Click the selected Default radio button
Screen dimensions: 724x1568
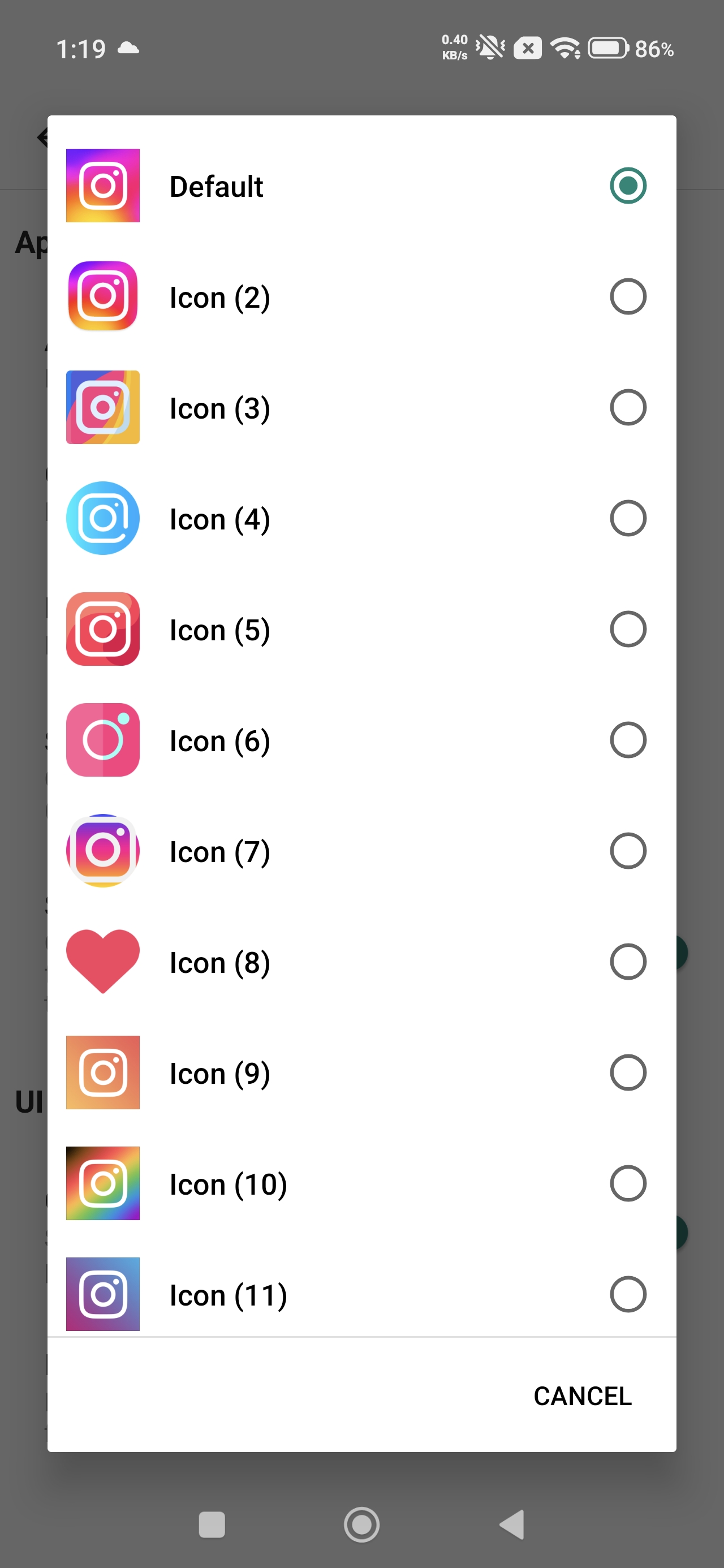point(628,185)
